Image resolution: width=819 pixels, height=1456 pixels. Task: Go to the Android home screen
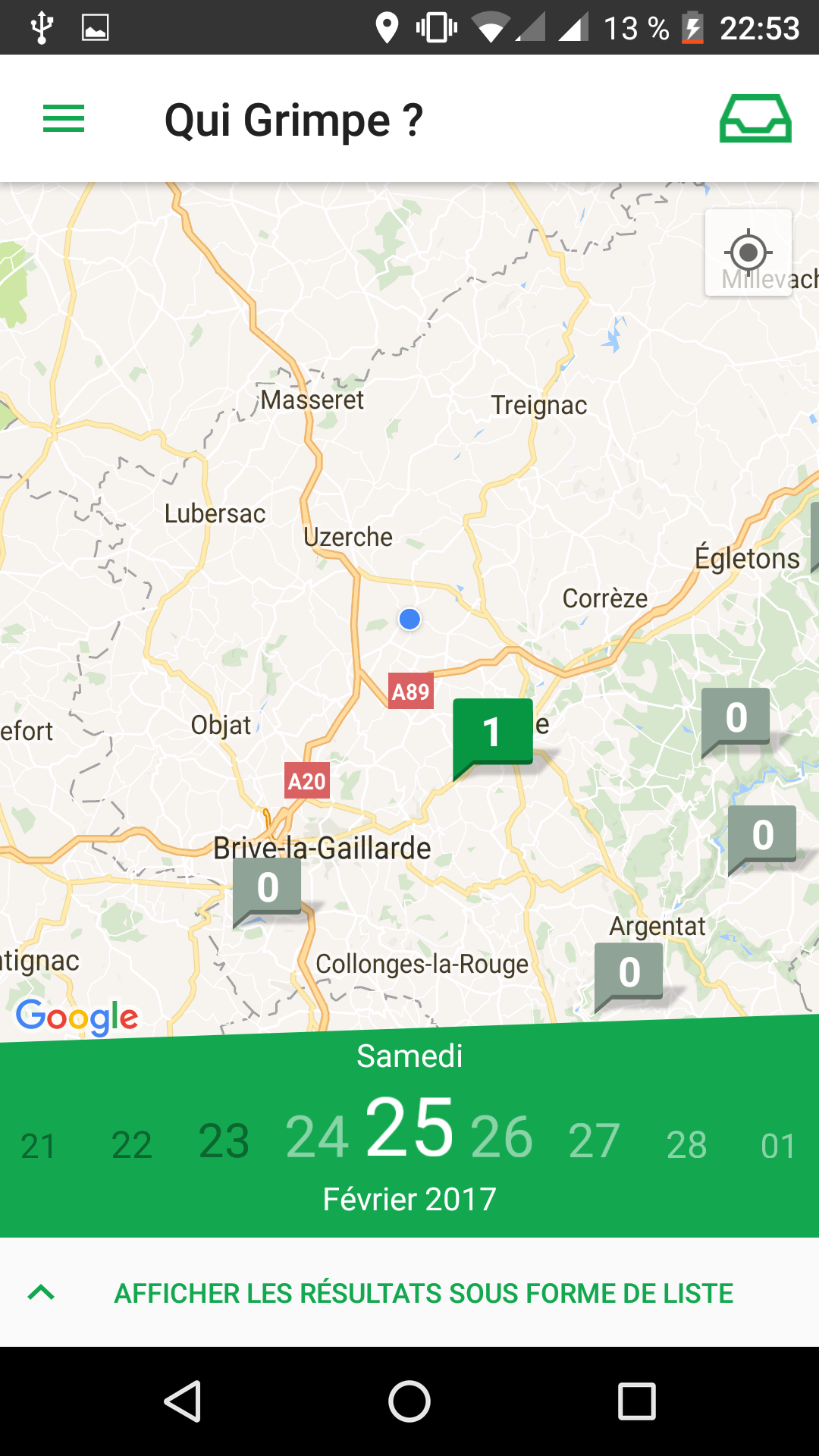tap(409, 1401)
